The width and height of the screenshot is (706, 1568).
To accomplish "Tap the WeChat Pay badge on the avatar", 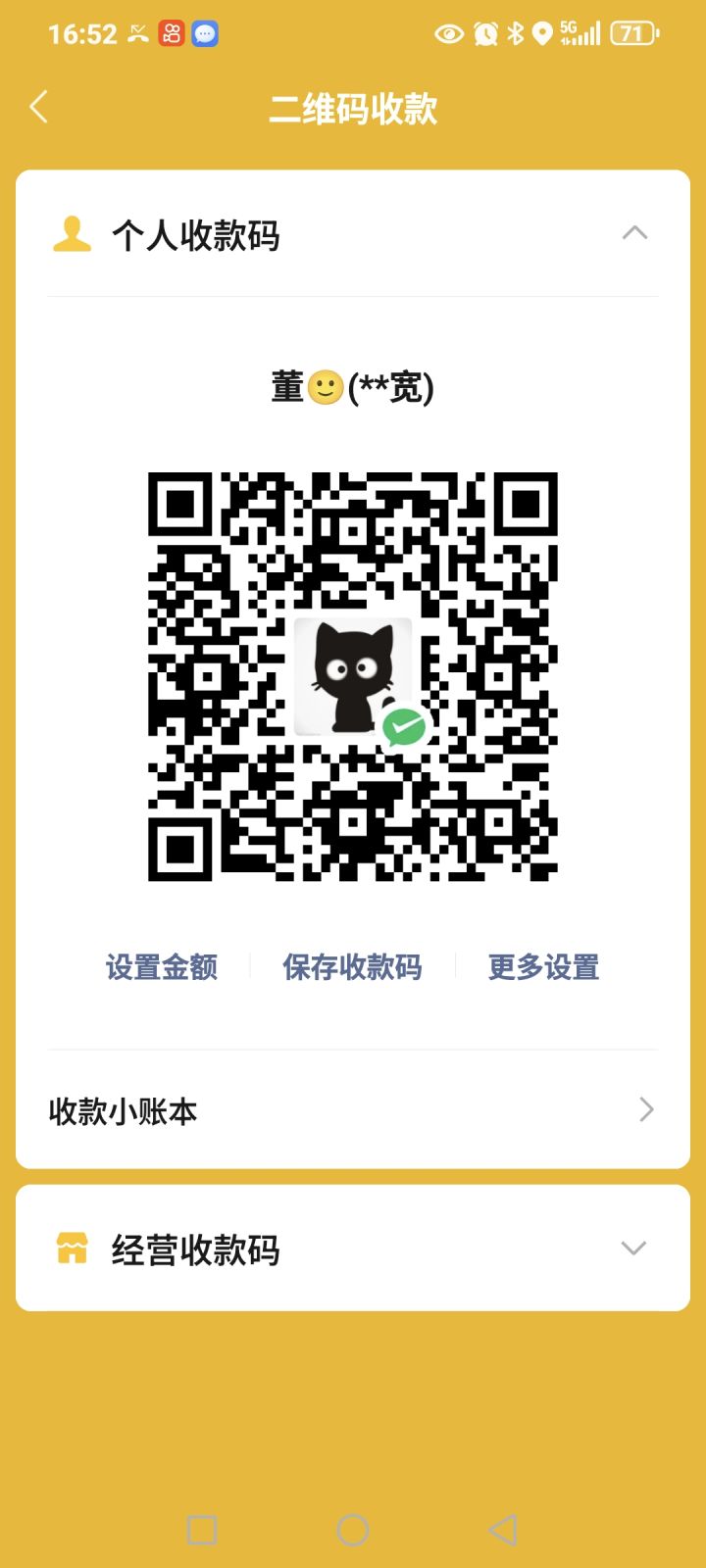I will click(x=403, y=728).
